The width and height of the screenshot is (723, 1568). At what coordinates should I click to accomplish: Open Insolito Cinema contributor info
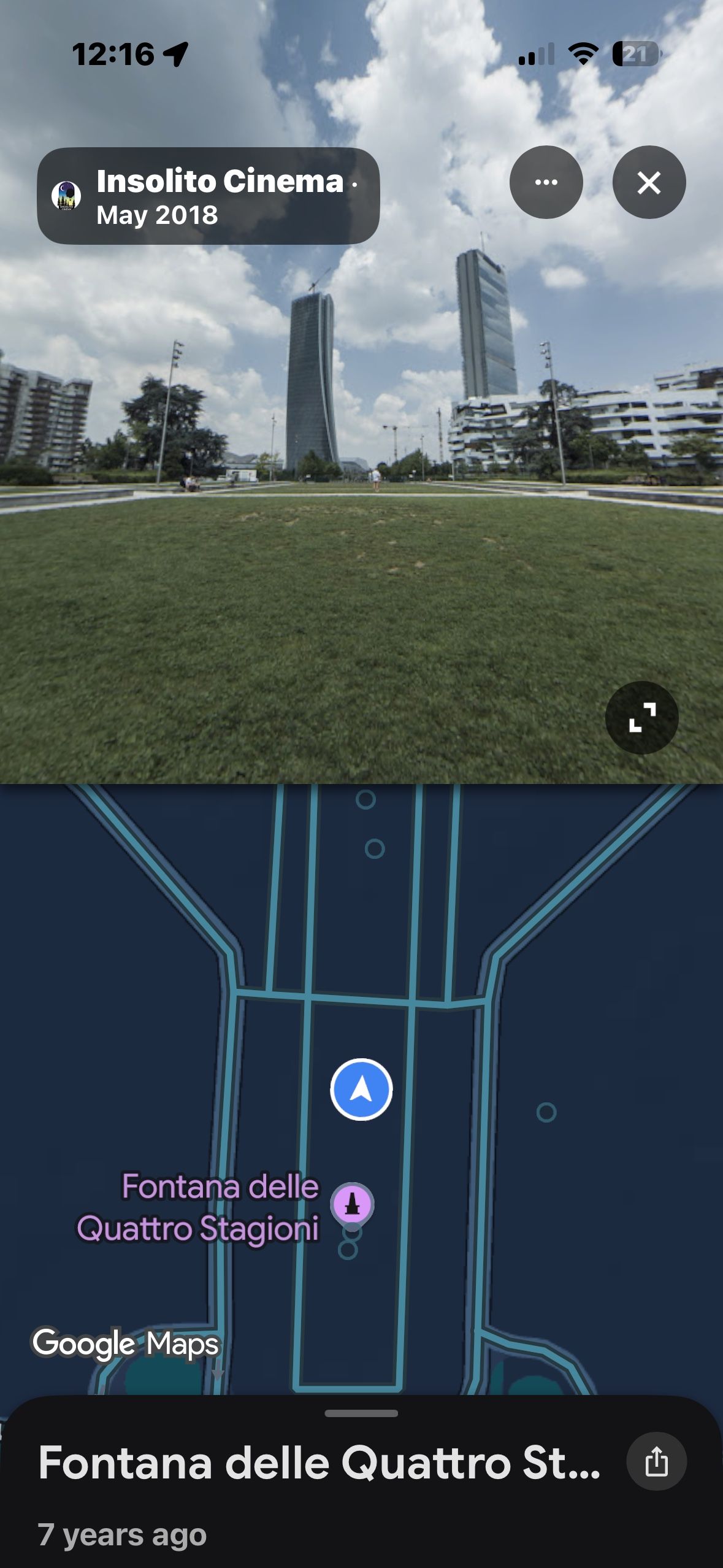pos(208,196)
